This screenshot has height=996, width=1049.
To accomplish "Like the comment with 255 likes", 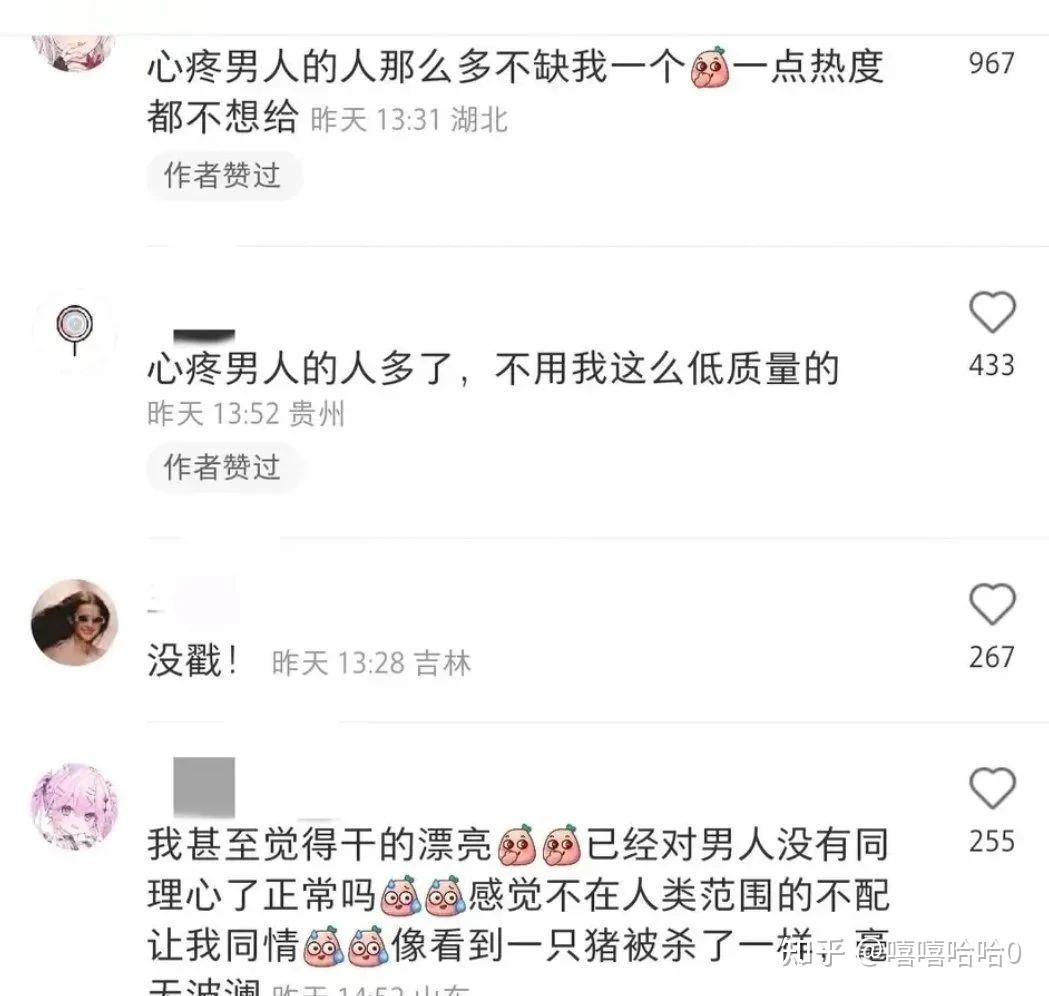I will click(991, 789).
